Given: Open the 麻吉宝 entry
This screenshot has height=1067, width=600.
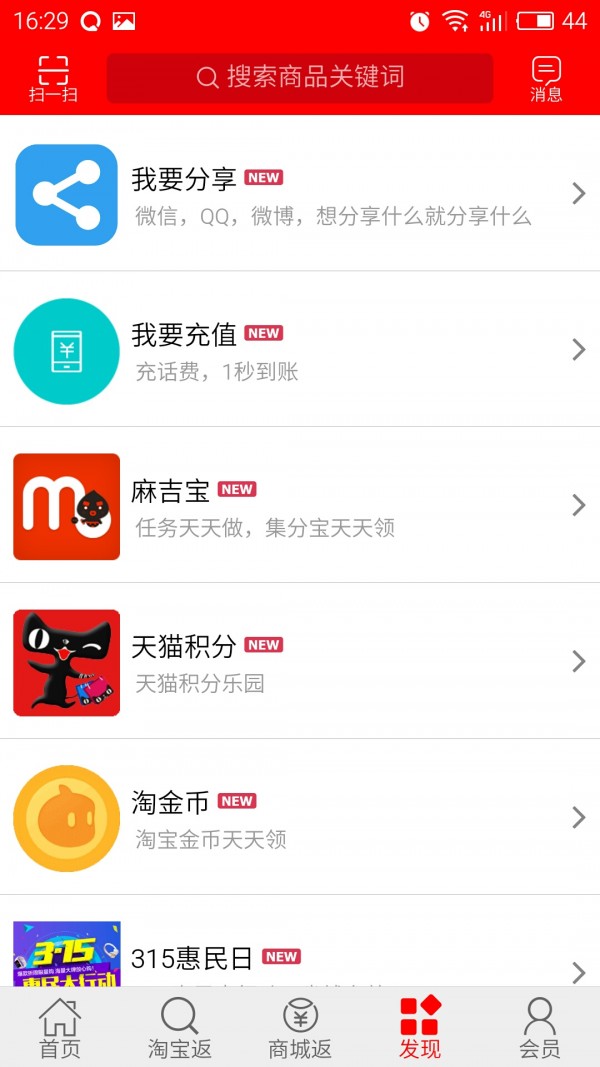Looking at the screenshot, I should click(x=300, y=506).
